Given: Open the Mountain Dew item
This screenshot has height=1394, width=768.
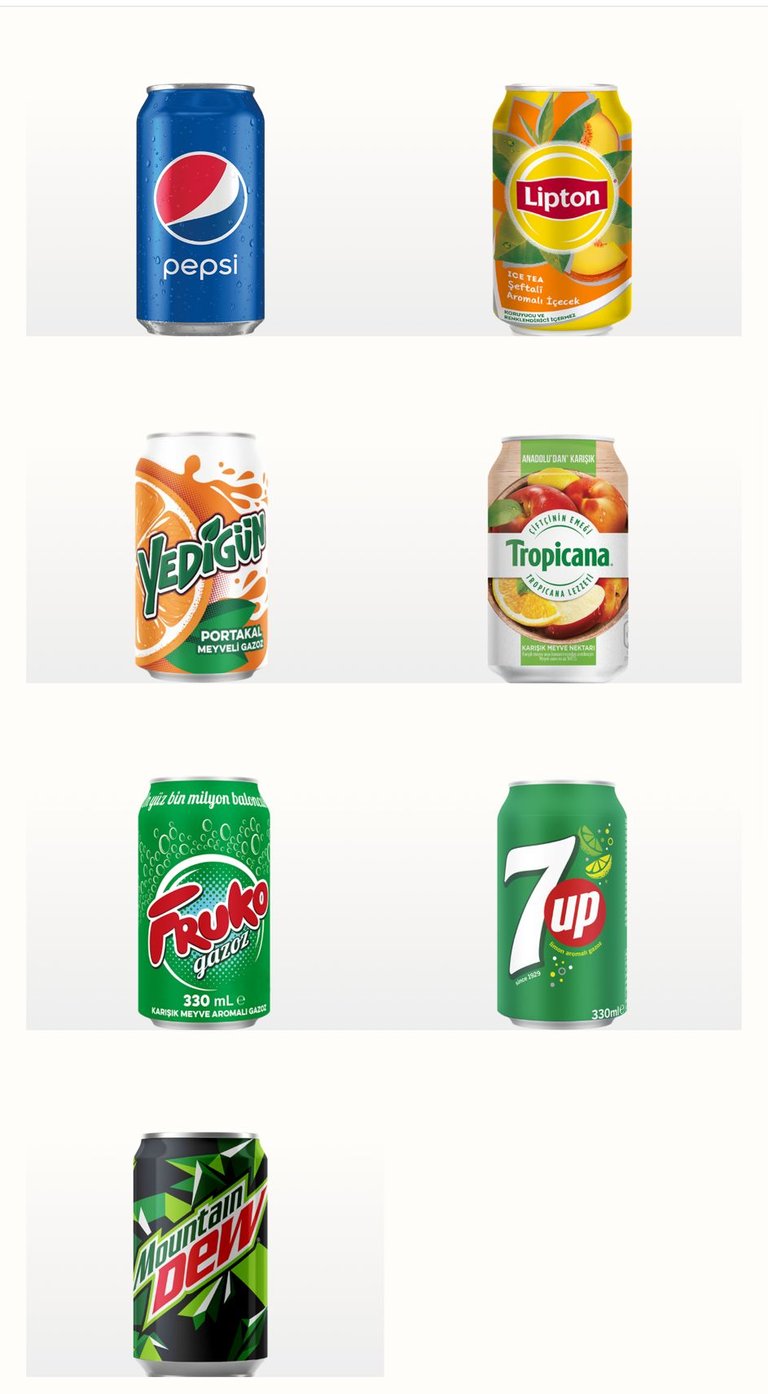Looking at the screenshot, I should point(200,1253).
